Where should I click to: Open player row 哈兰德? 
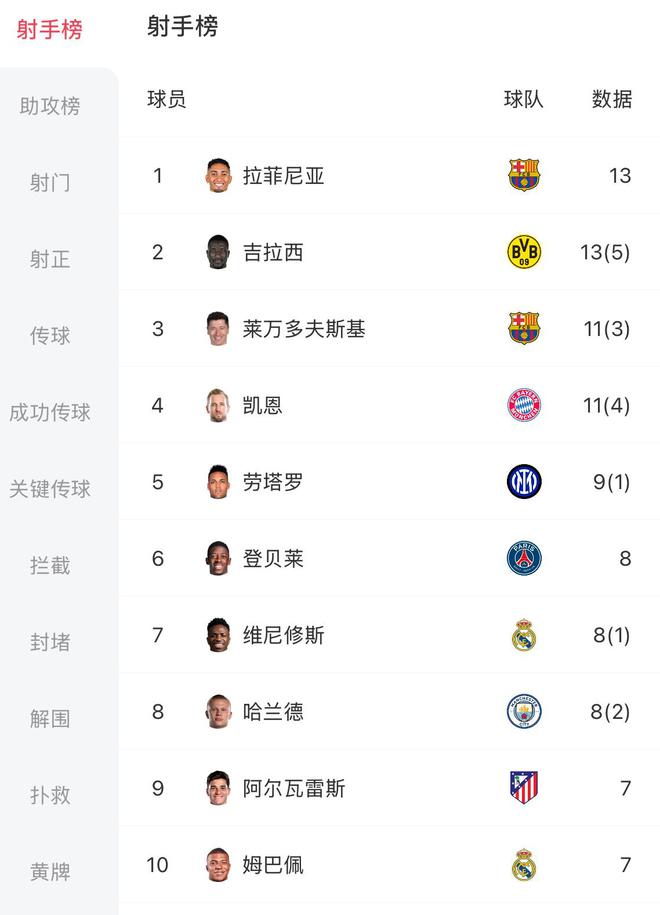(x=272, y=712)
